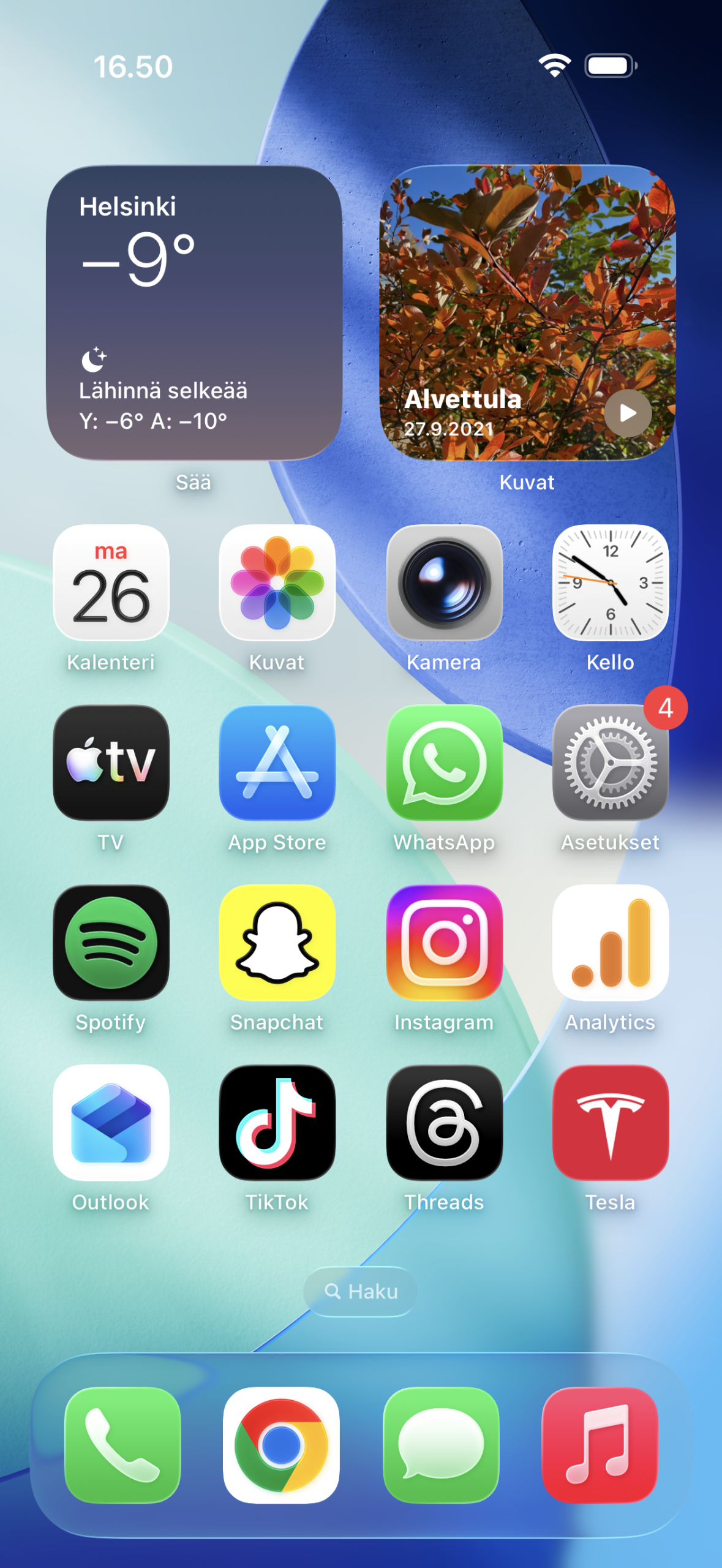Launch the Apple TV app
The height and width of the screenshot is (1568, 722).
tap(111, 763)
